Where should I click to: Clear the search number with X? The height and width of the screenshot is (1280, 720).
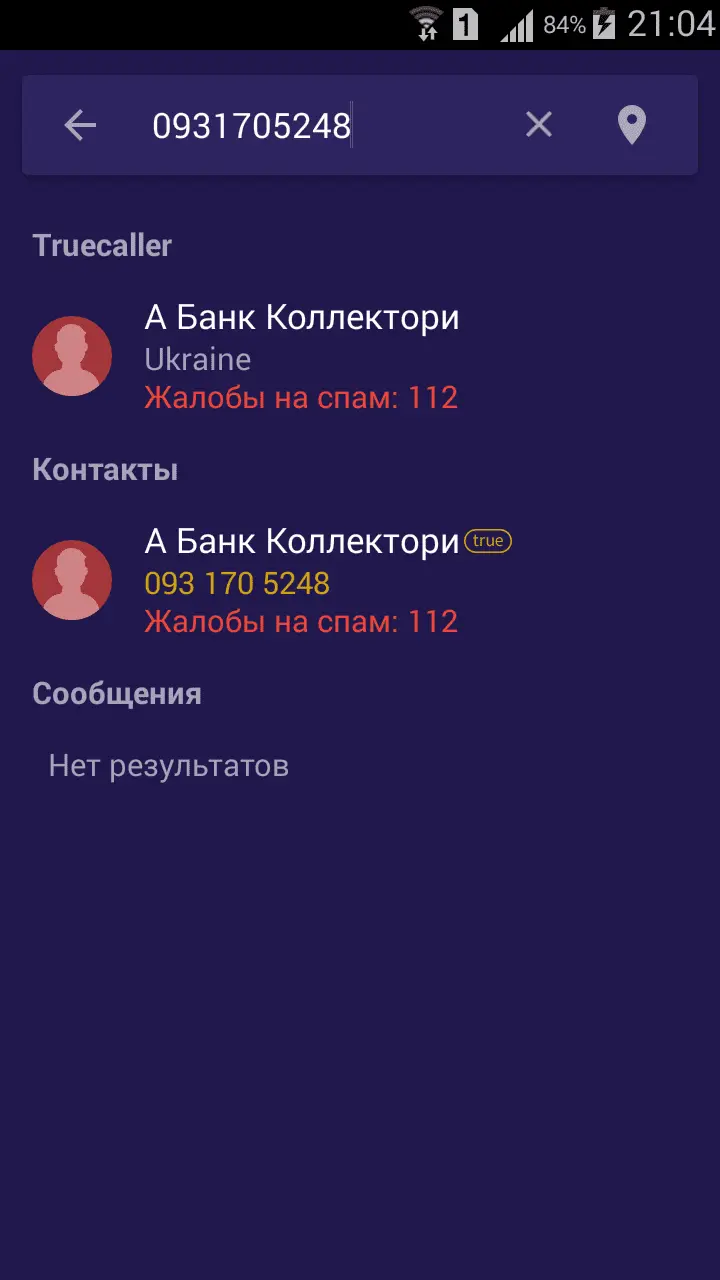point(538,125)
